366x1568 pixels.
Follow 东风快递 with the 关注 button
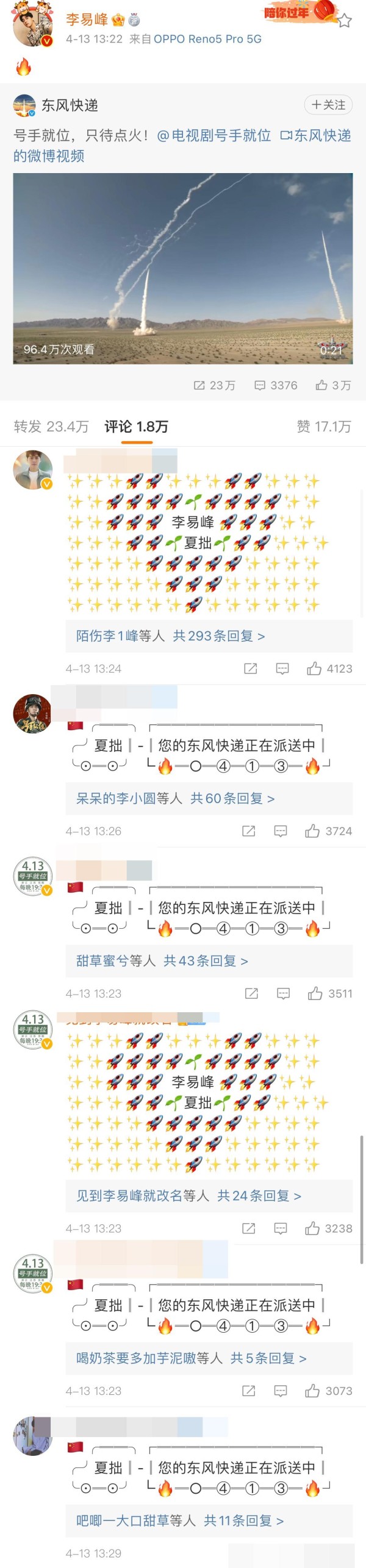tap(328, 105)
